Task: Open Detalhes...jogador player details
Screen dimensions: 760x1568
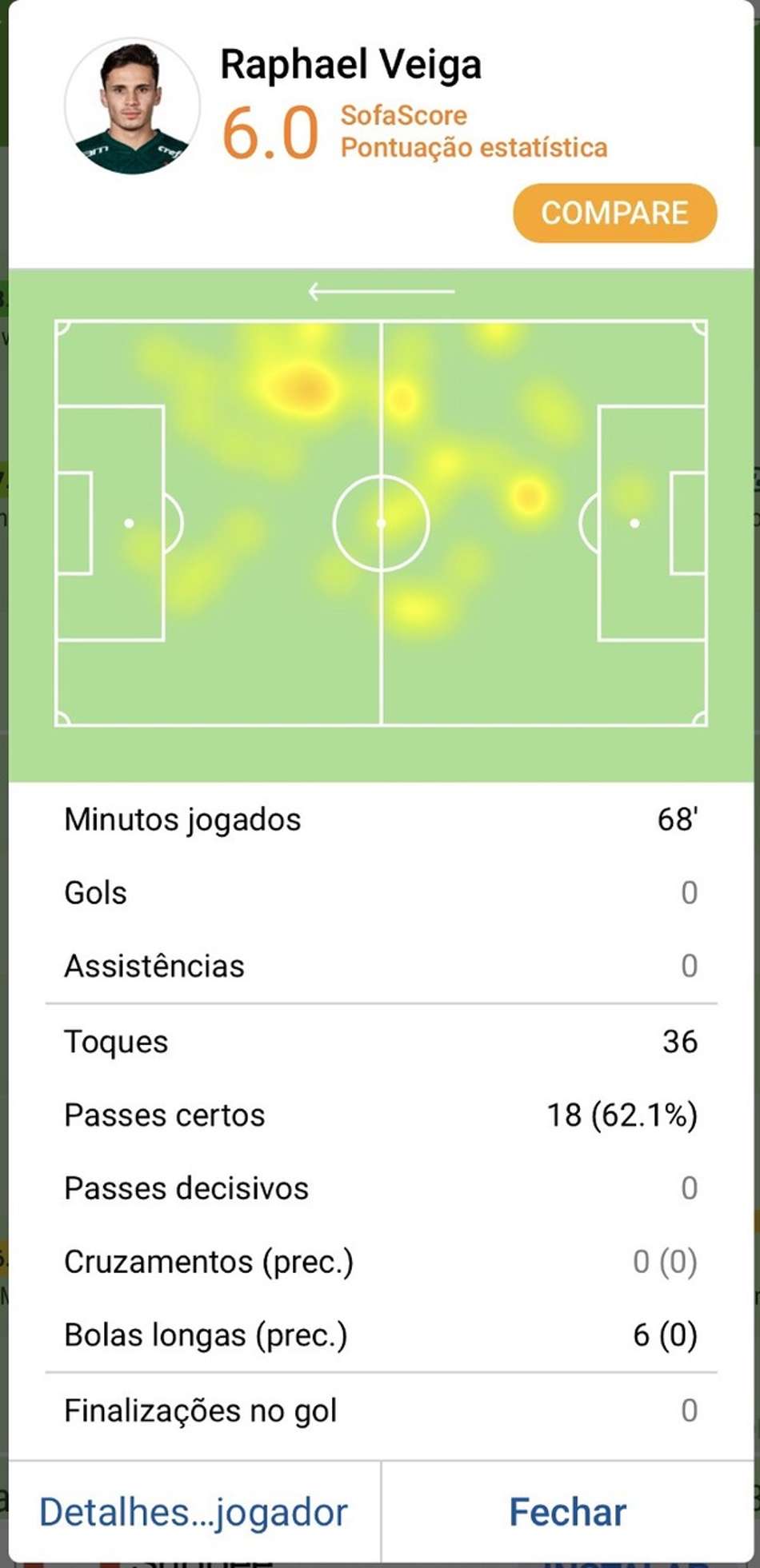Action: point(194,1511)
